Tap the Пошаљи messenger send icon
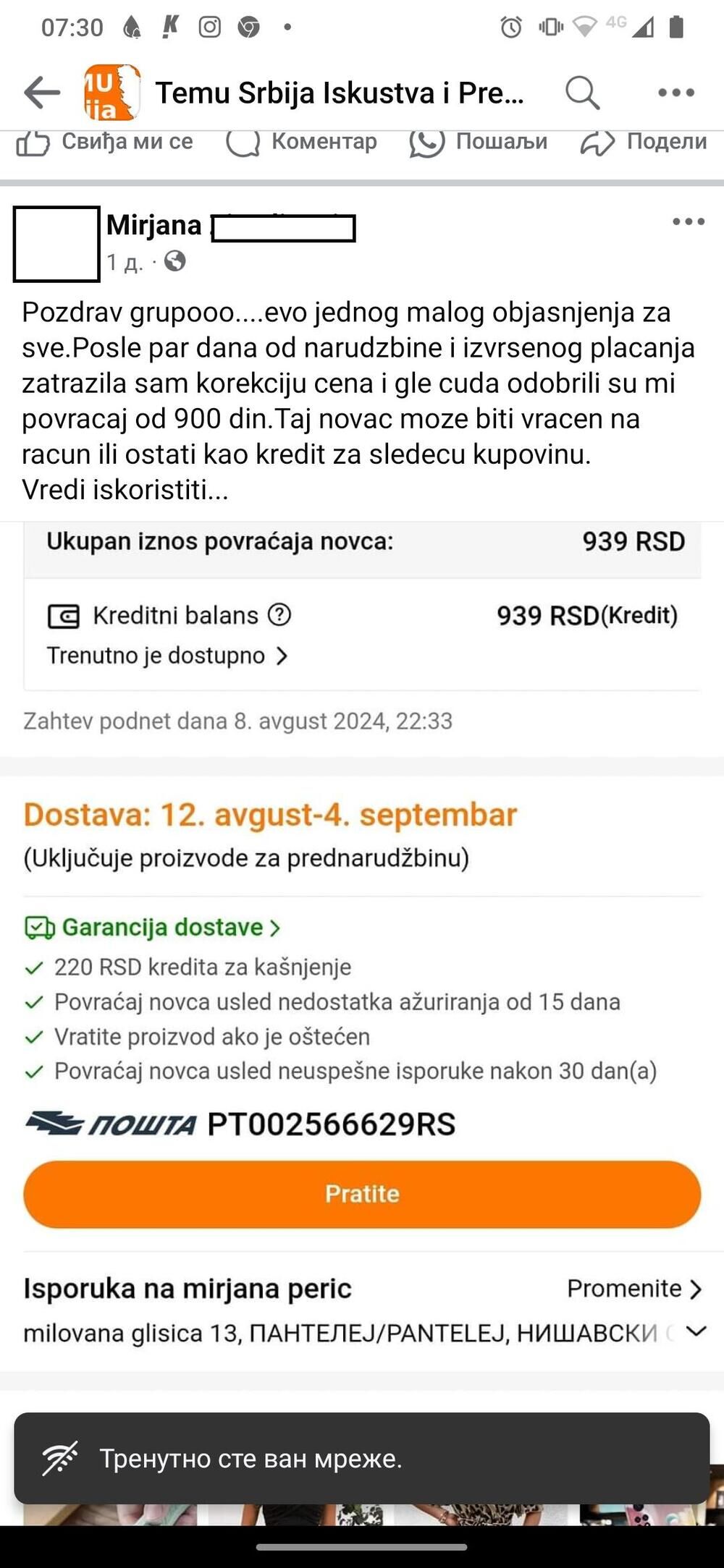The image size is (724, 1568). click(x=426, y=142)
